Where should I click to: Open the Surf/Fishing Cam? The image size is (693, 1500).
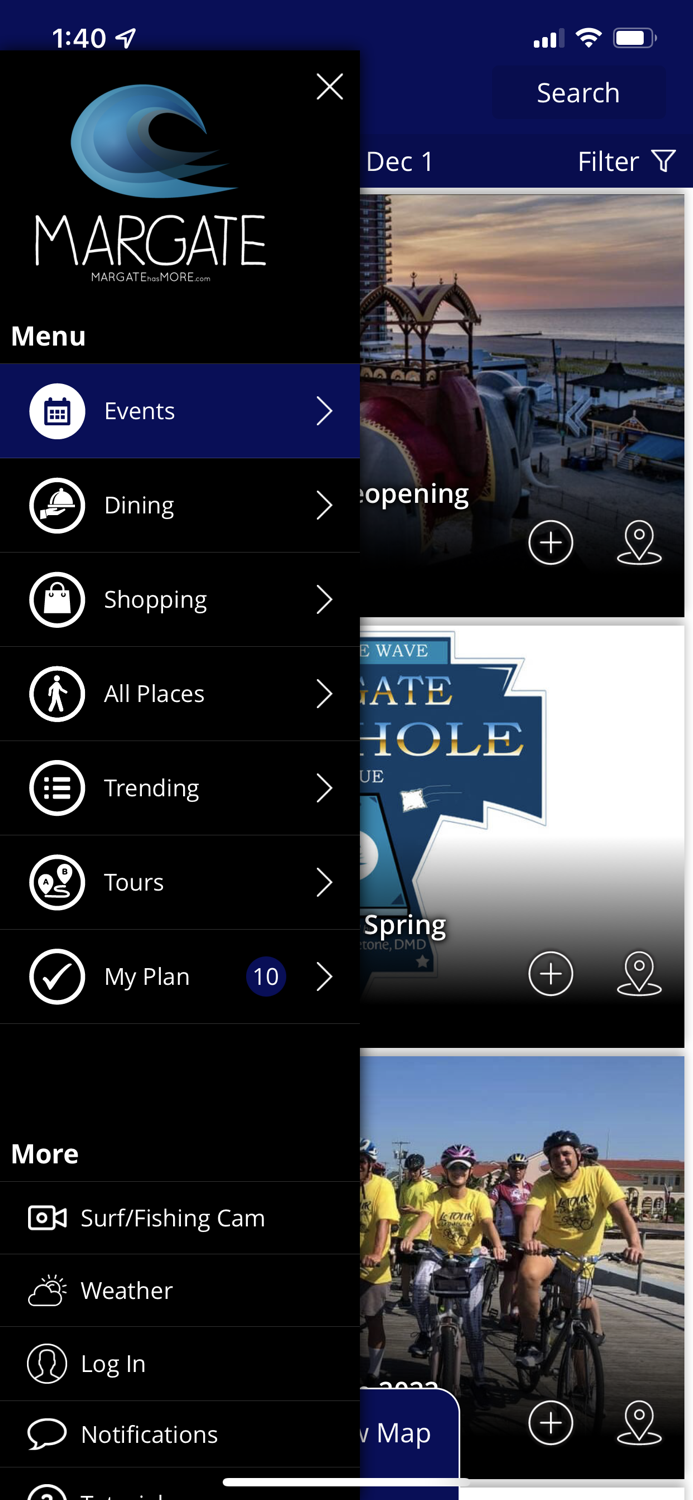click(180, 1218)
